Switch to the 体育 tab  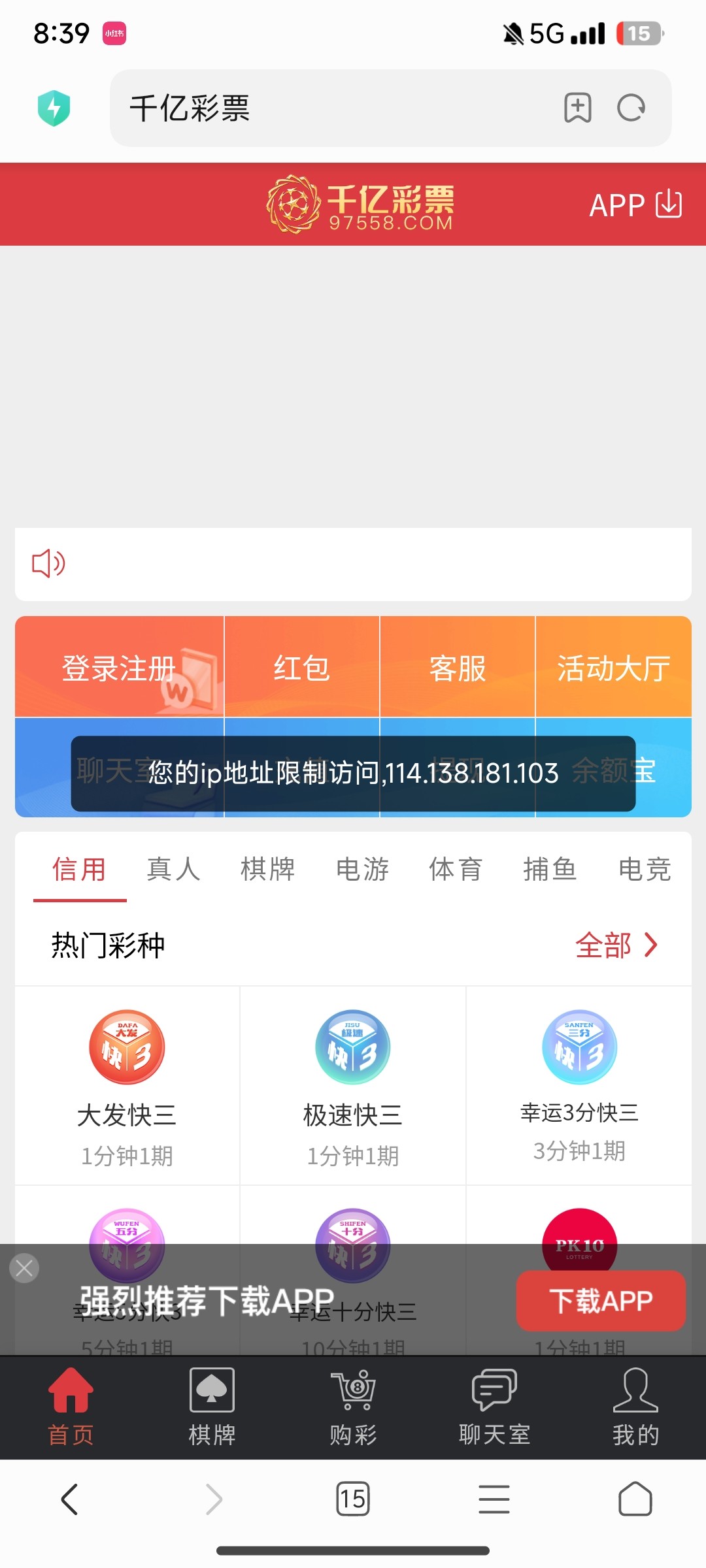(456, 870)
